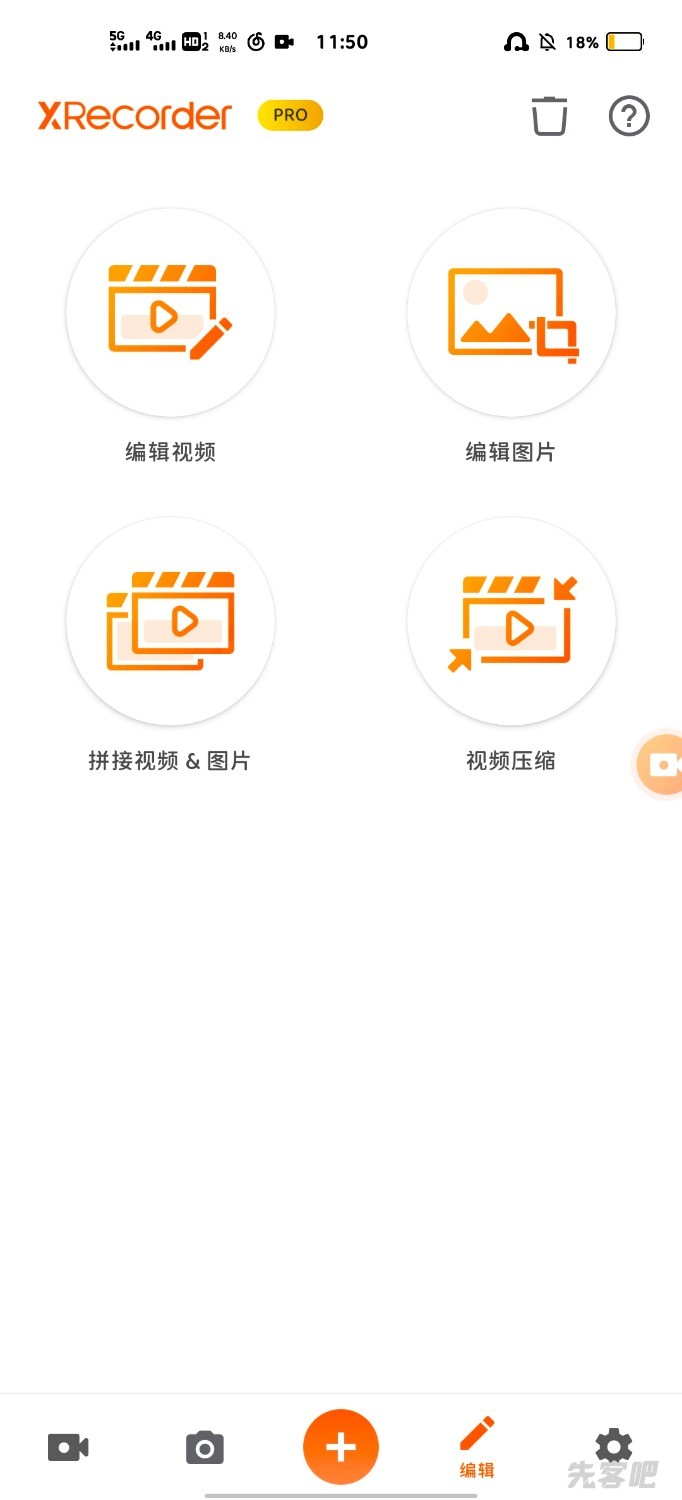Switch to the videos tab
This screenshot has height=1500, width=682.
[x=68, y=1447]
